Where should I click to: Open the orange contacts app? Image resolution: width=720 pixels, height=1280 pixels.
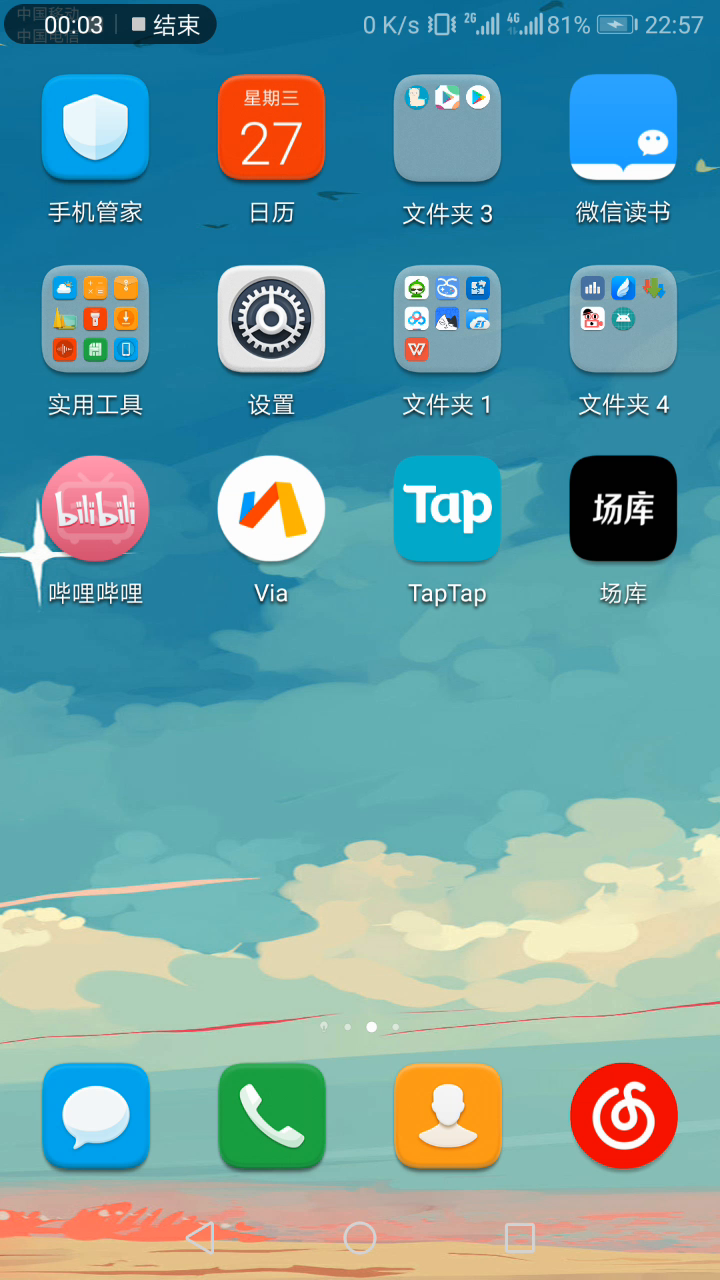click(447, 1116)
